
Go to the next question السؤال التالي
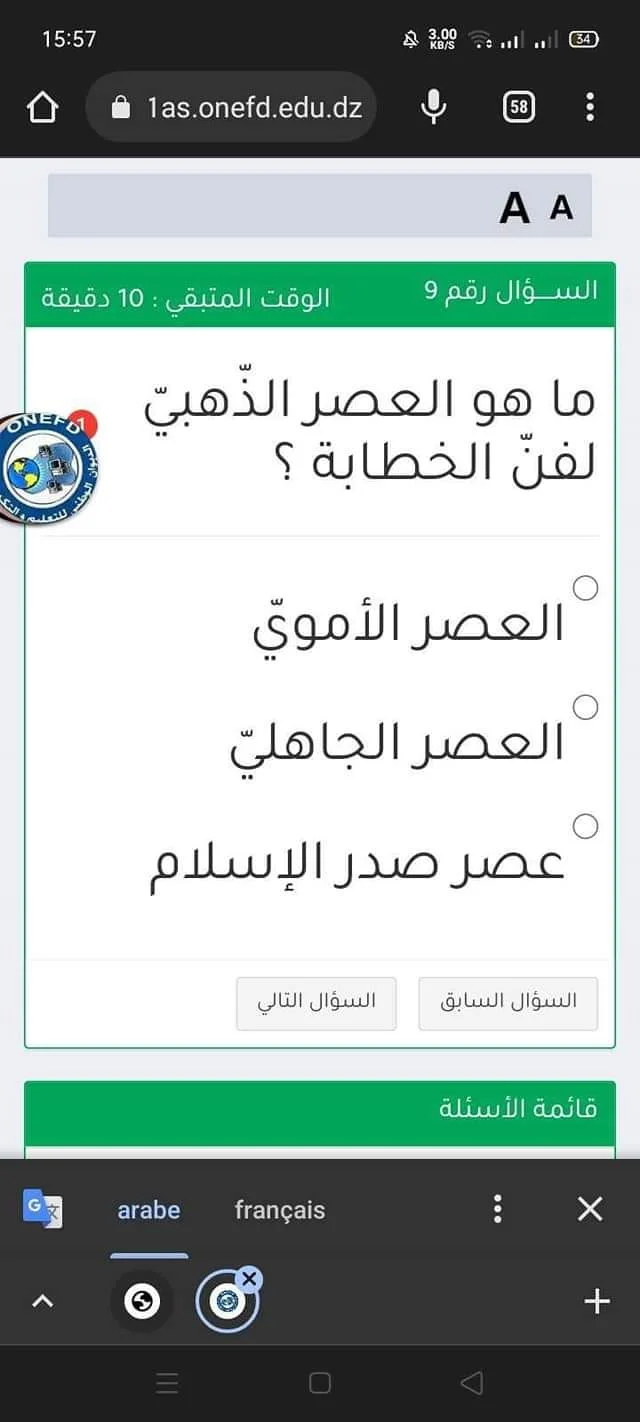(316, 1002)
